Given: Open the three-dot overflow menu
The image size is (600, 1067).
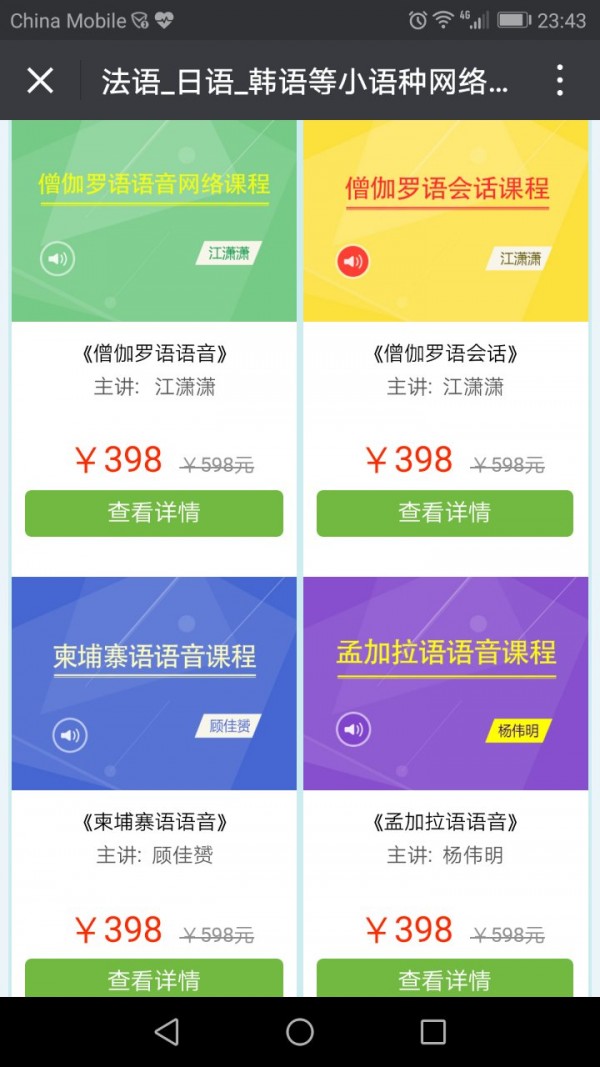Looking at the screenshot, I should 559,81.
